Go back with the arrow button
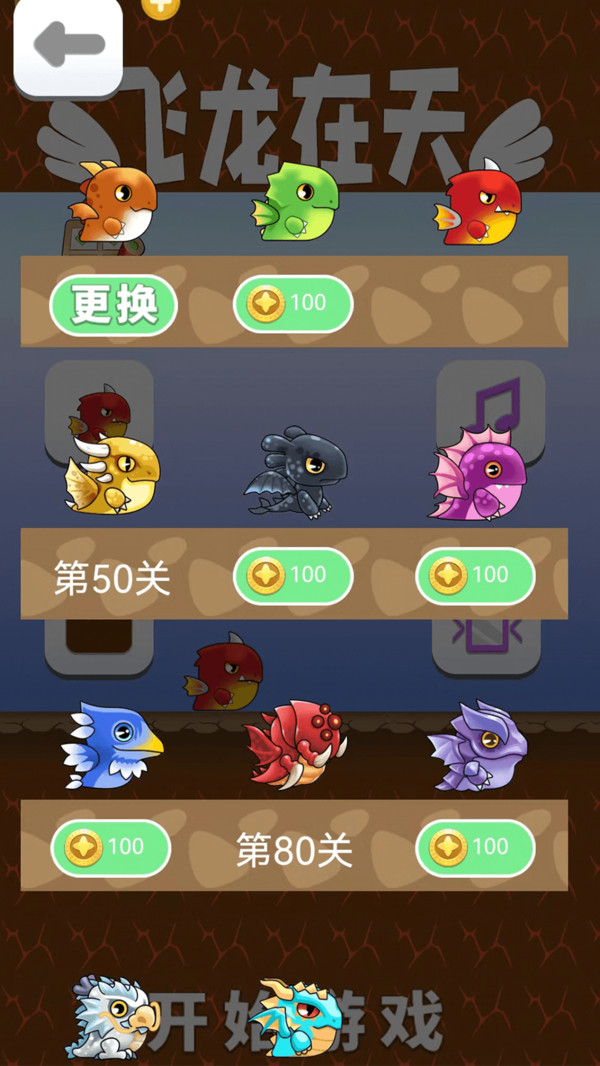Screen dimensions: 600x1066 (68, 45)
